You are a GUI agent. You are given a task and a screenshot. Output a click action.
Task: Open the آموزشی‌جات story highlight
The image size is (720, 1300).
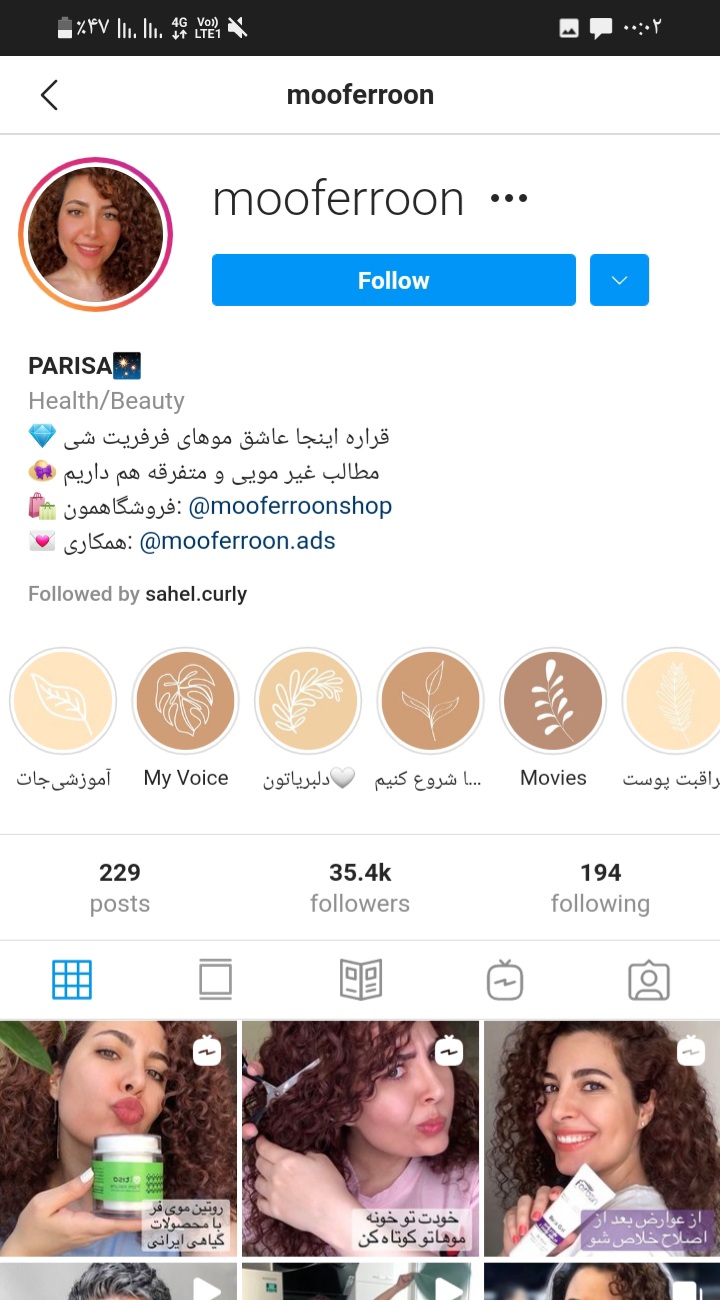(63, 702)
